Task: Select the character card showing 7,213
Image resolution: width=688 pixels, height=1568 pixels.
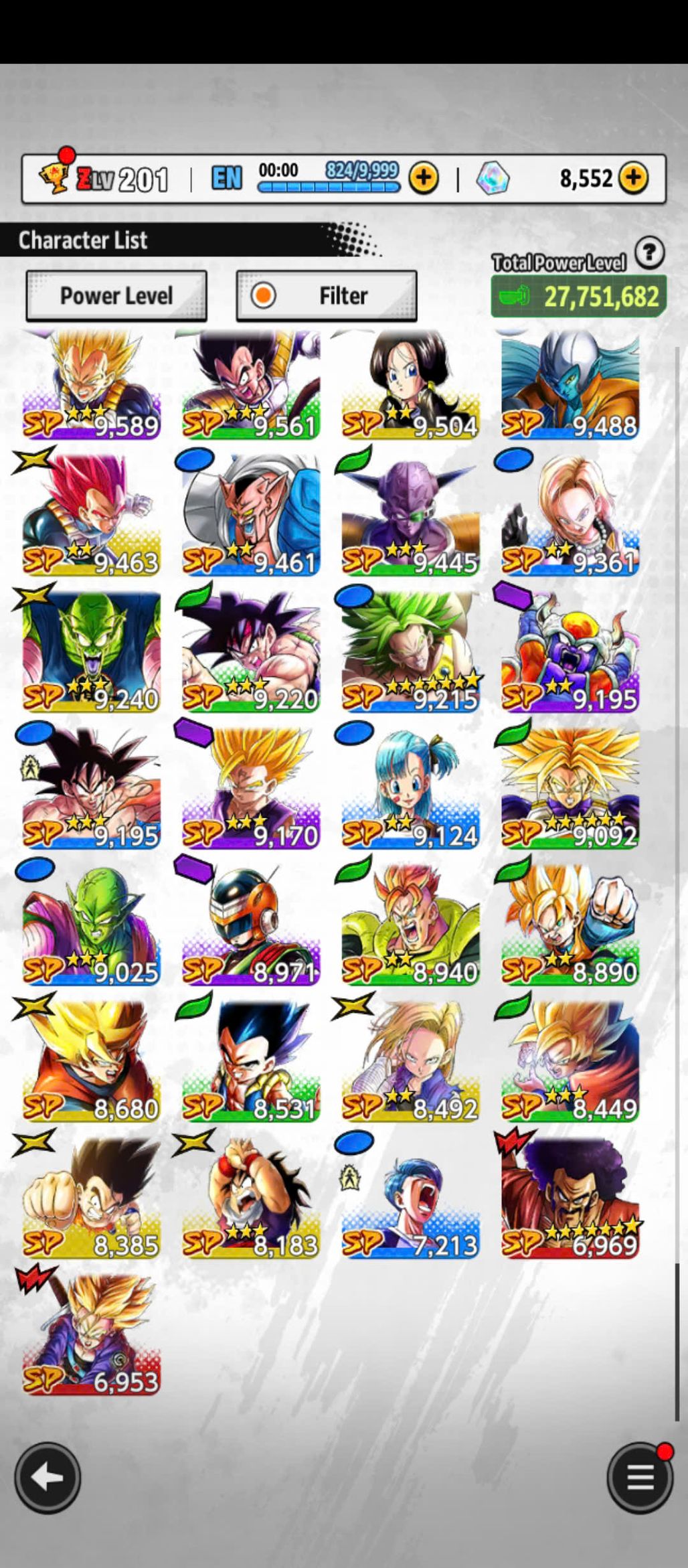Action: click(411, 1198)
